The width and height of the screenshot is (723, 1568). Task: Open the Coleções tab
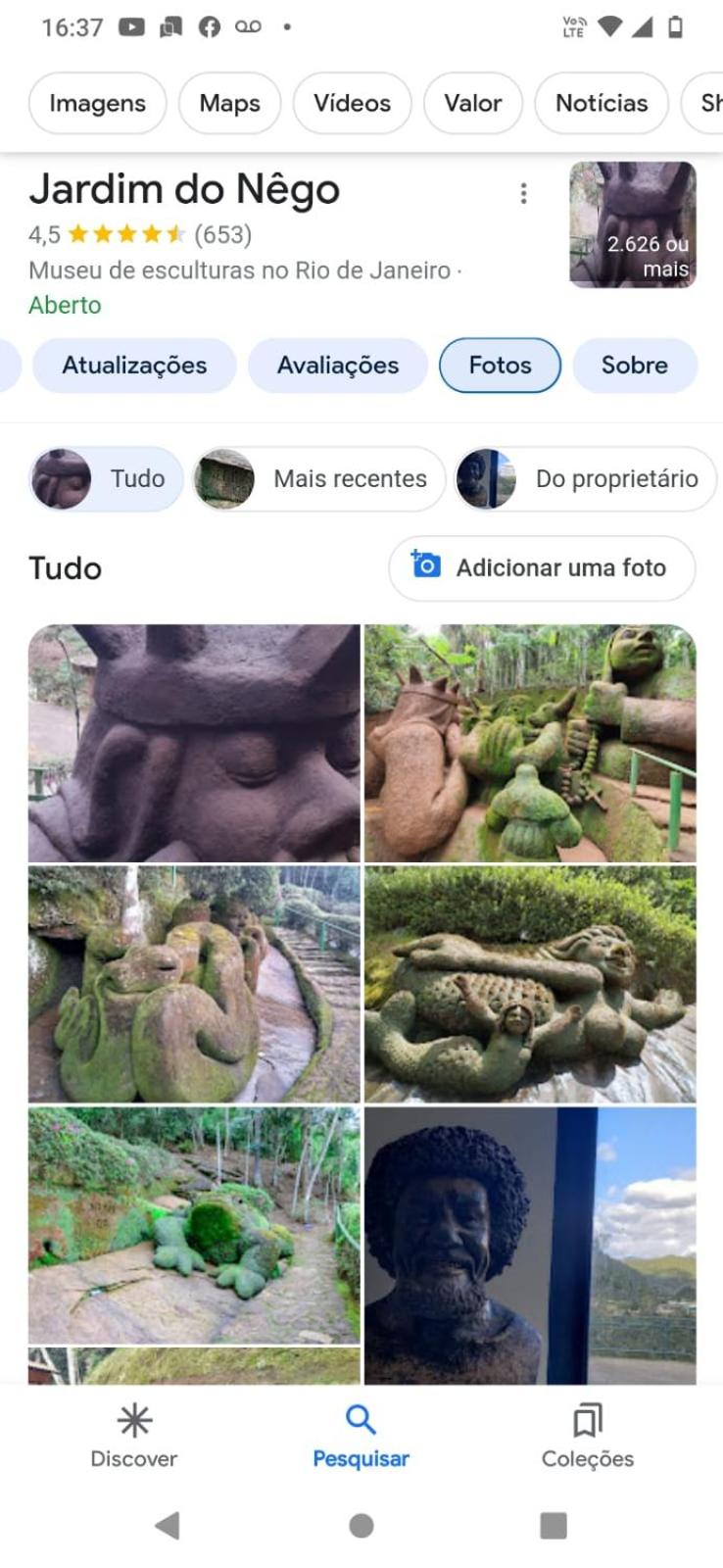pos(588,1437)
